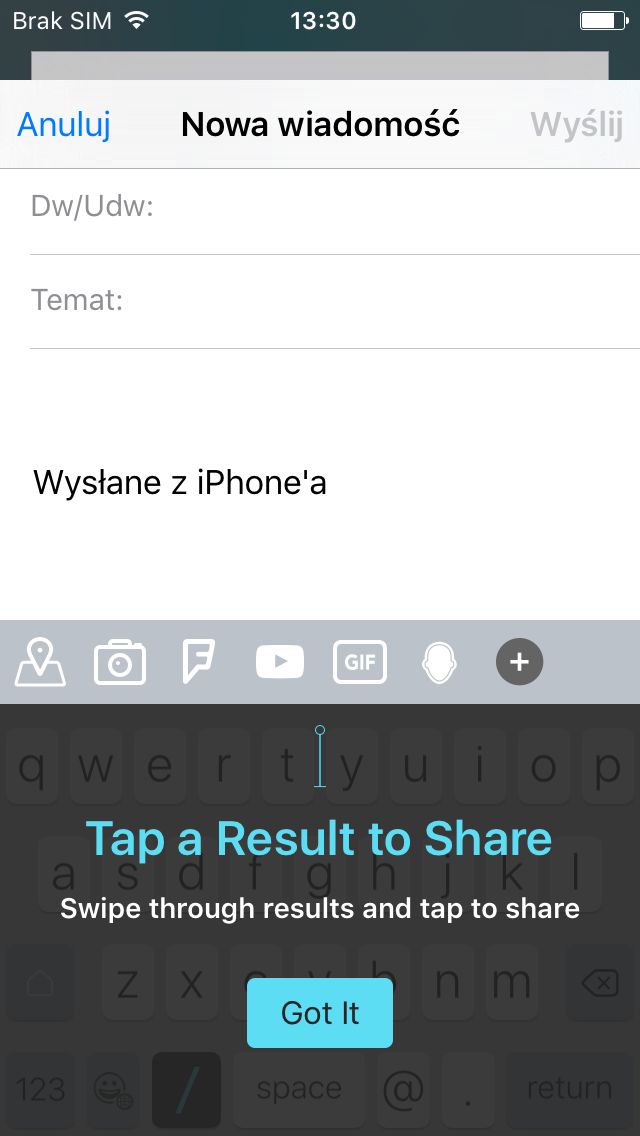Tap the Temat subject field
640x1136 pixels.
[335, 301]
